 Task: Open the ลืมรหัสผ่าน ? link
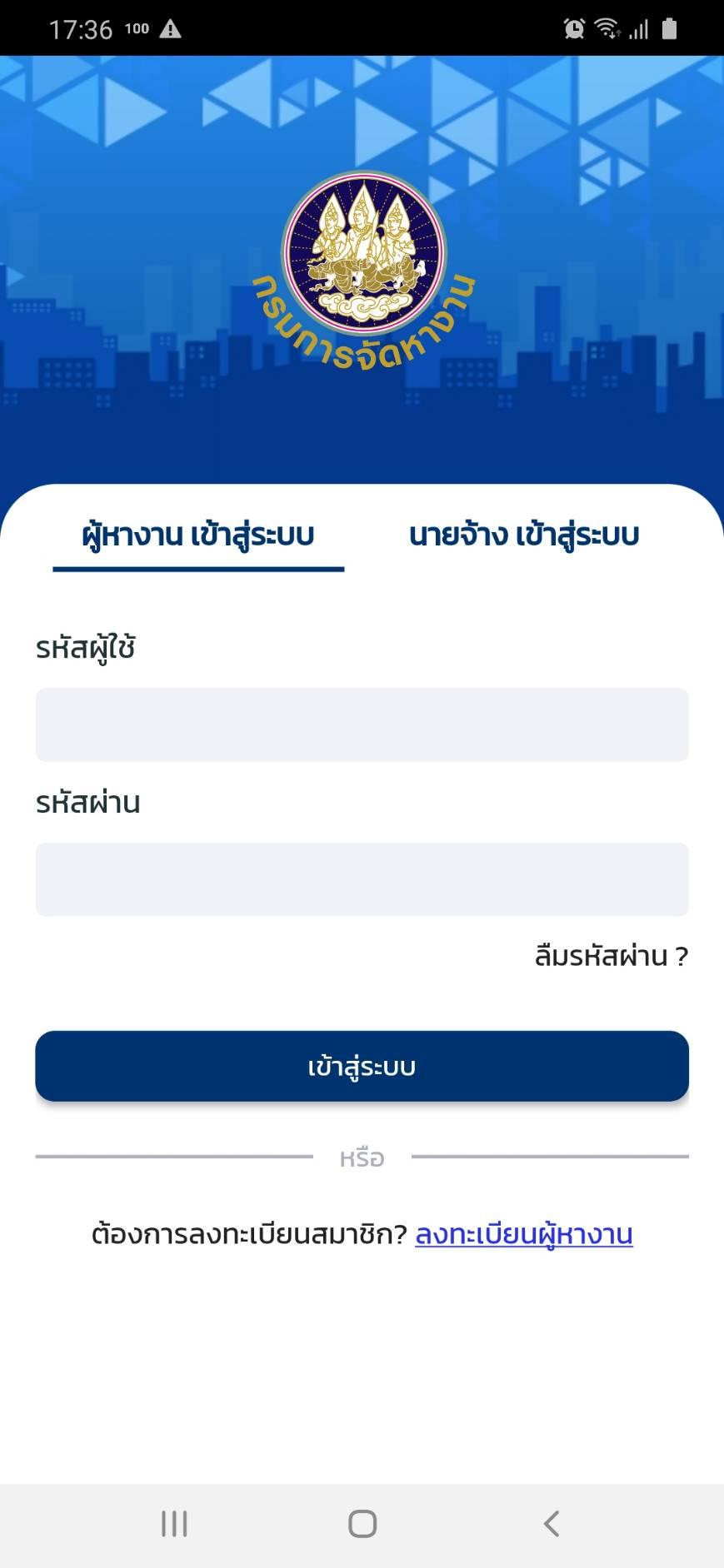click(x=611, y=956)
